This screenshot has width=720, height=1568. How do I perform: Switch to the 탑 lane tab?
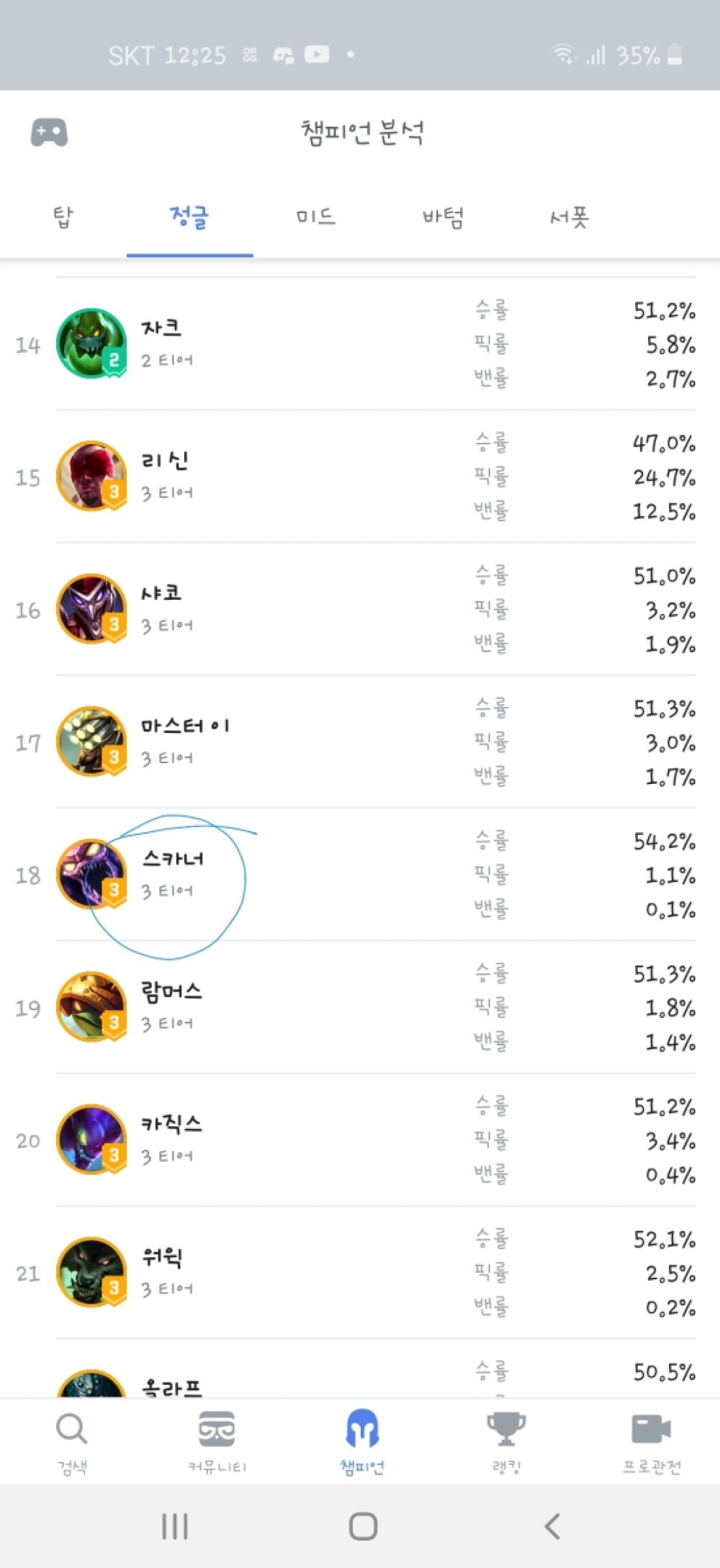point(63,217)
